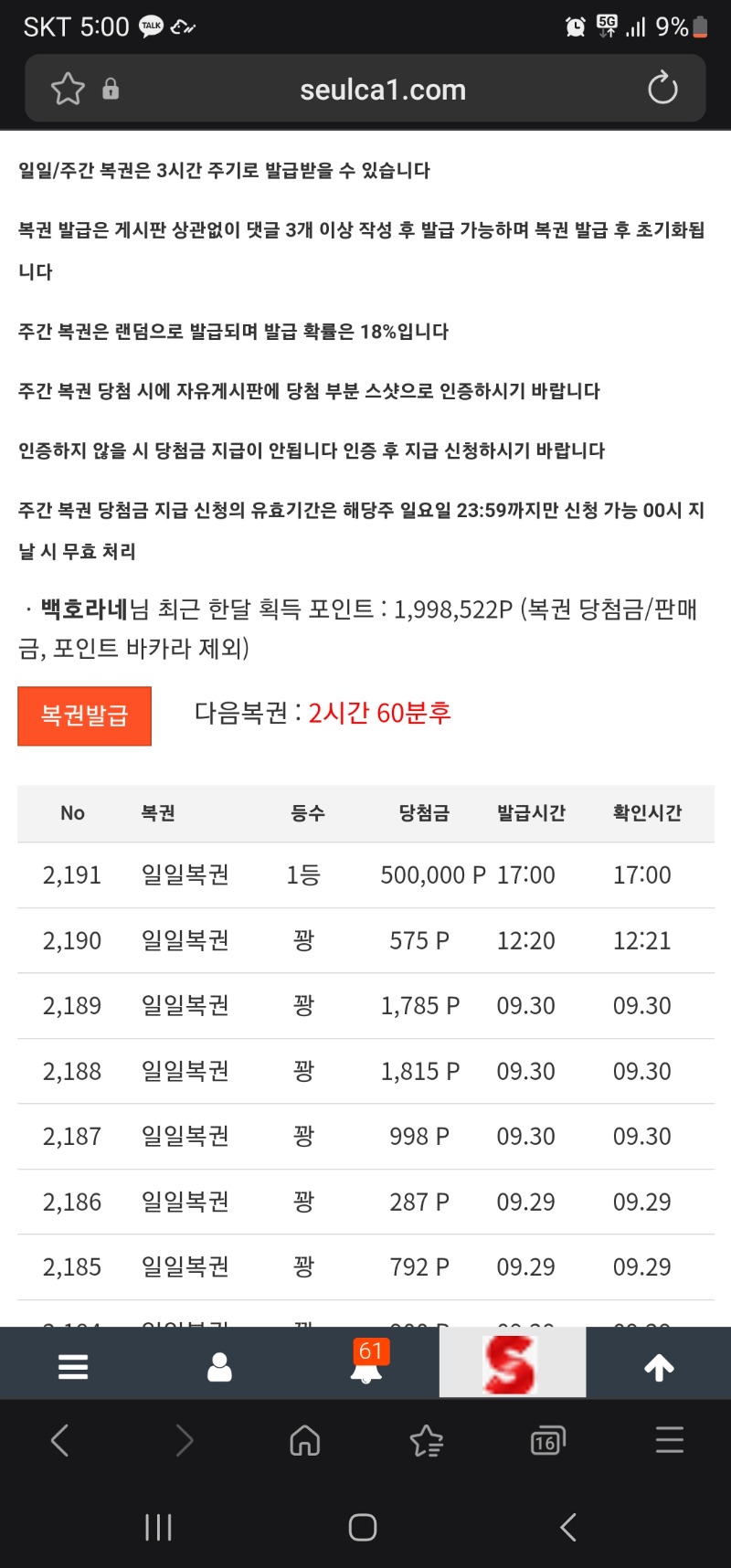This screenshot has height=1568, width=731.
Task: Tap the red S logo button
Action: (512, 1363)
